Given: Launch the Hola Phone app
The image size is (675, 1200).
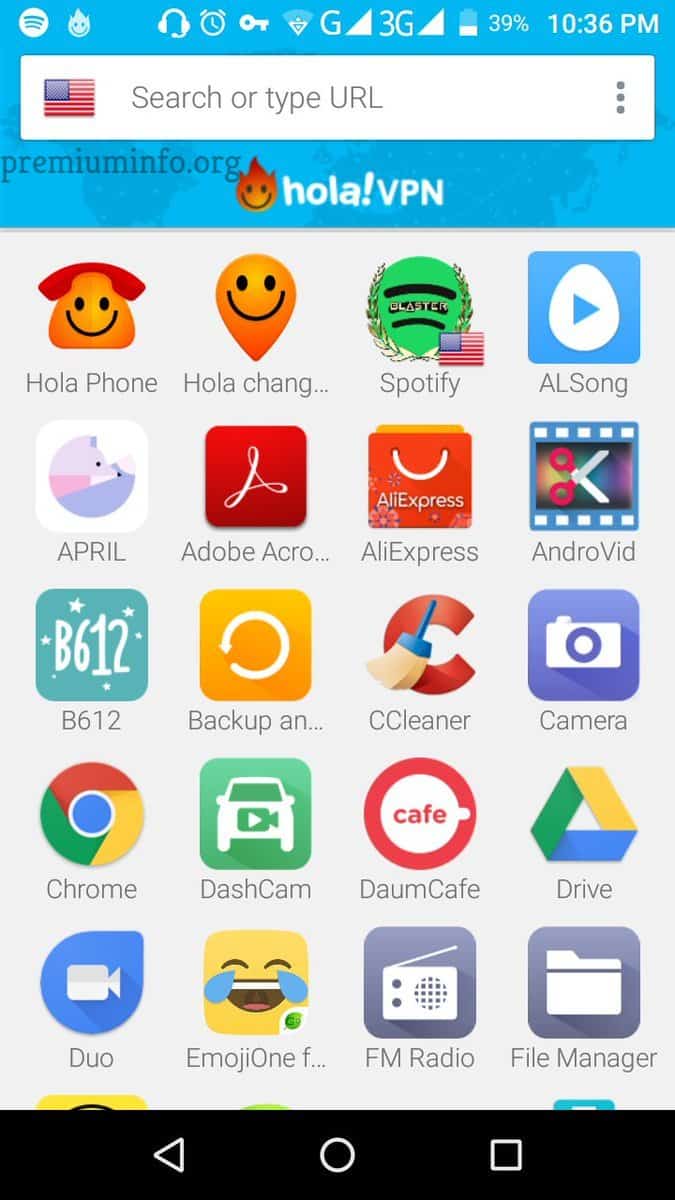Looking at the screenshot, I should [91, 308].
